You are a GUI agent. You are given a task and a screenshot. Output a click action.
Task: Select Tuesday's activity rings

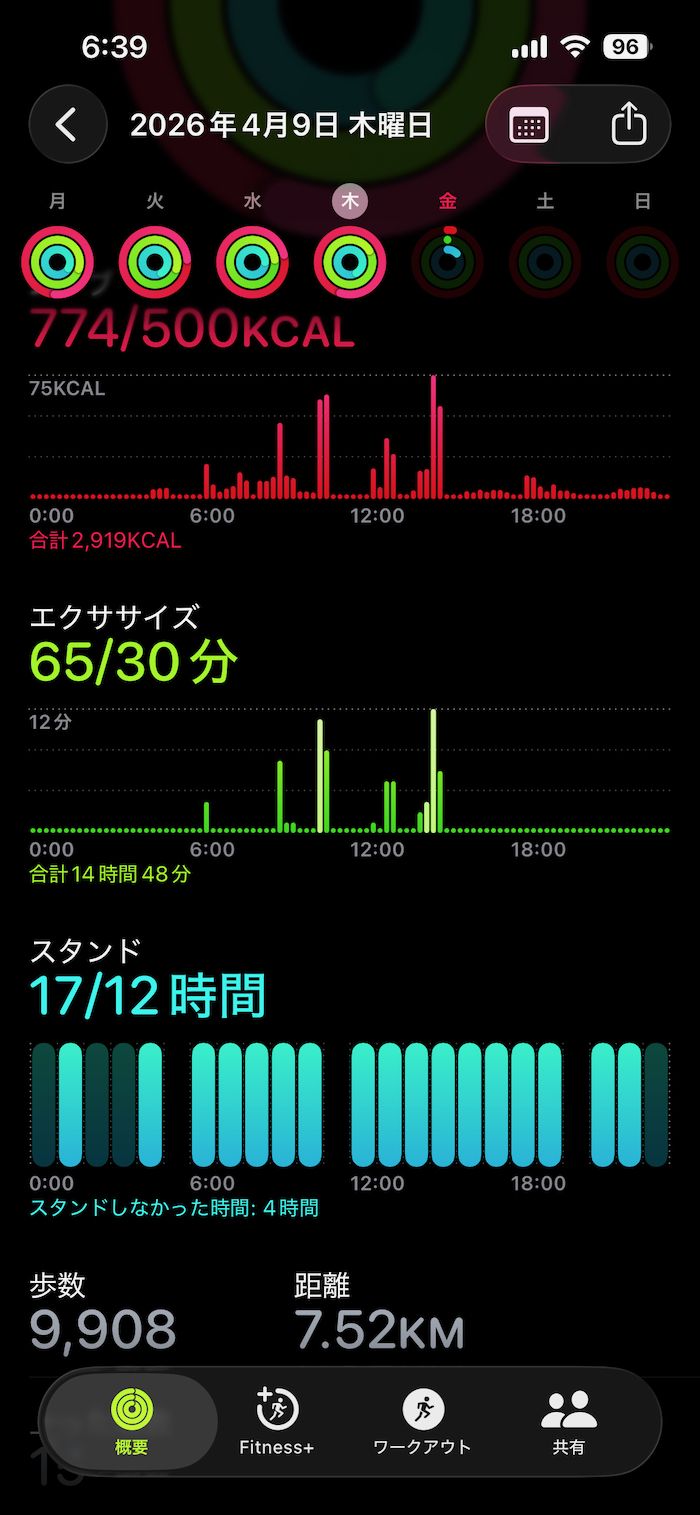pos(155,262)
